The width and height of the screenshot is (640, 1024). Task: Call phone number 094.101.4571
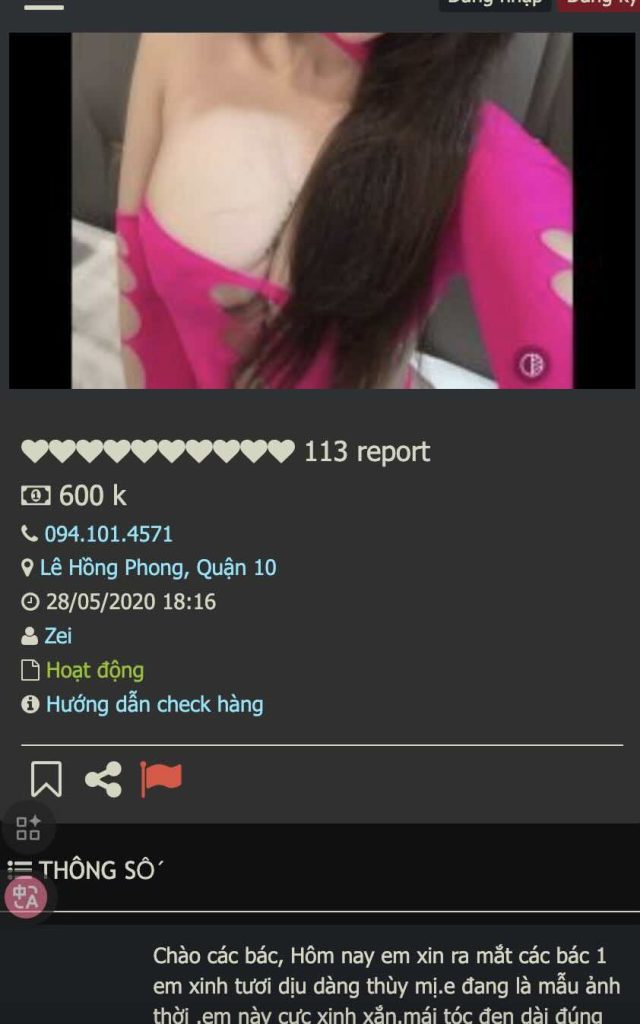pyautogui.click(x=108, y=534)
